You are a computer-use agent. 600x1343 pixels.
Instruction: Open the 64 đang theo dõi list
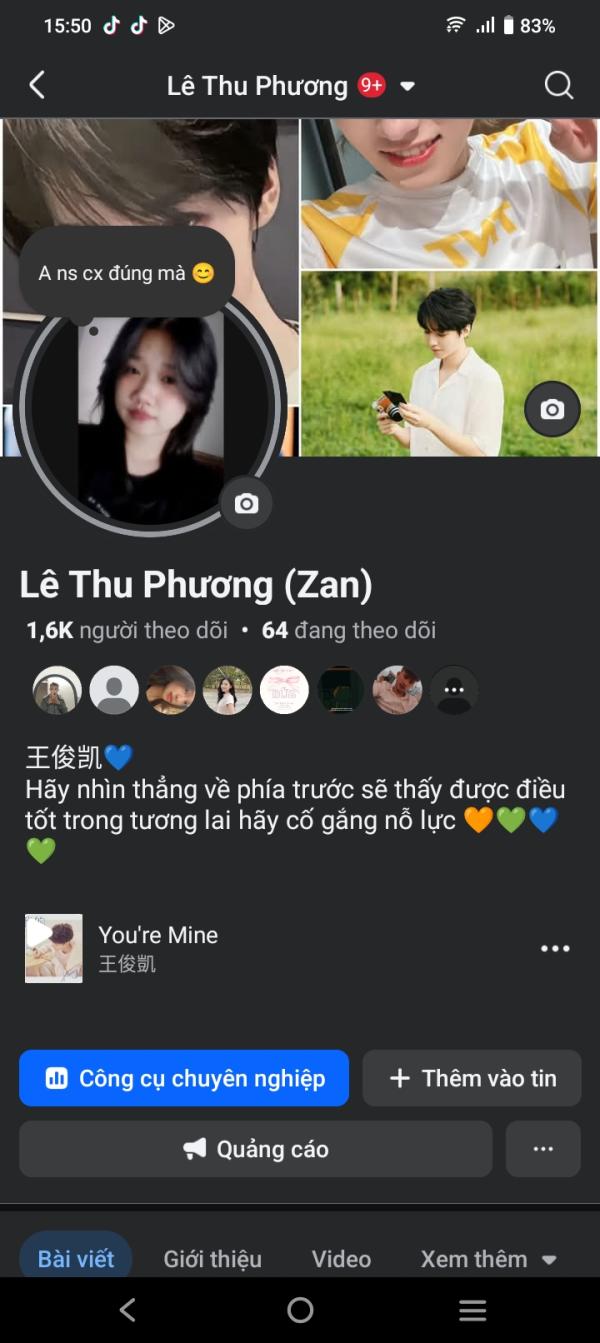click(348, 630)
